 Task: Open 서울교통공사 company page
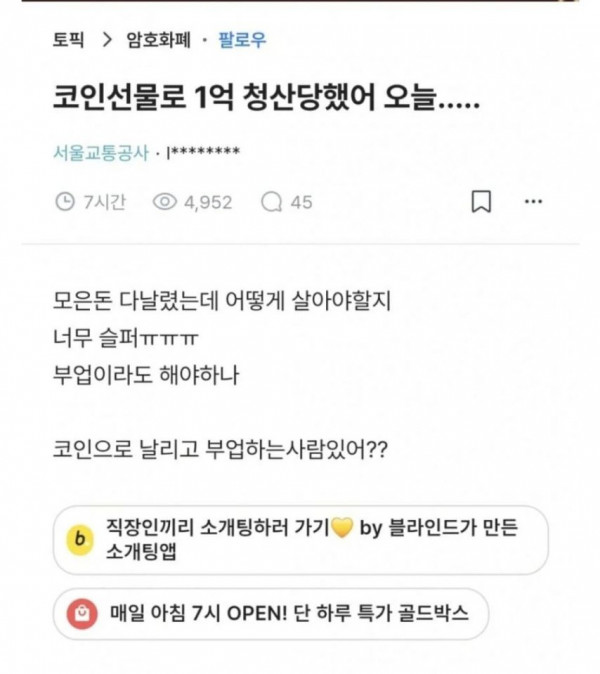[101, 153]
